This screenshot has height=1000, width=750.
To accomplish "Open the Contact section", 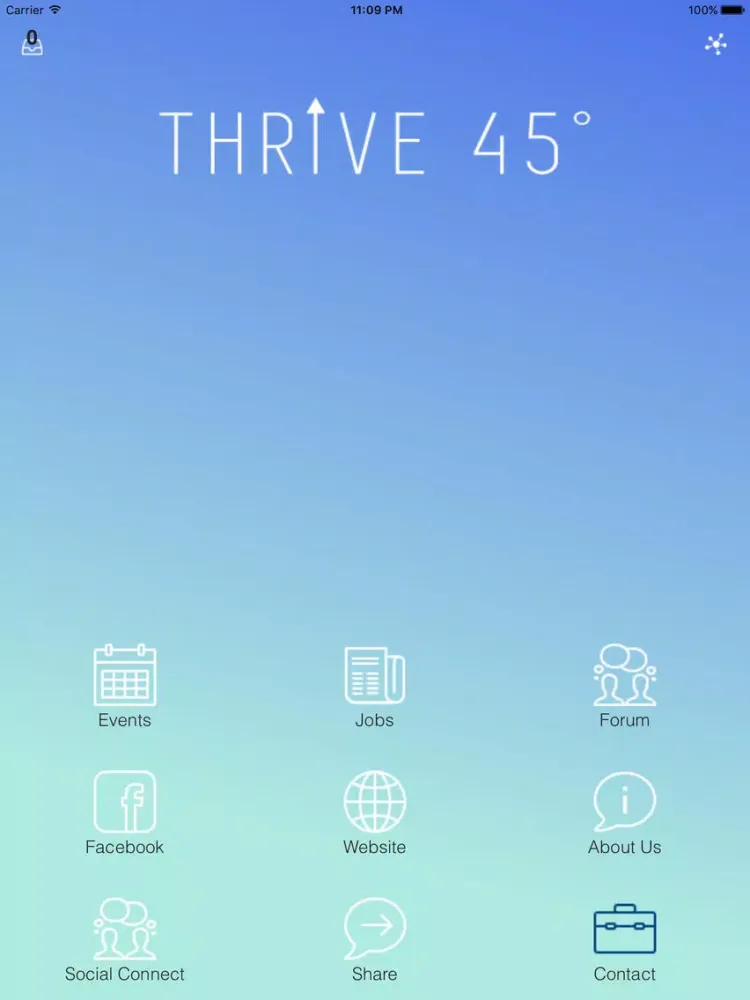I will pos(625,930).
